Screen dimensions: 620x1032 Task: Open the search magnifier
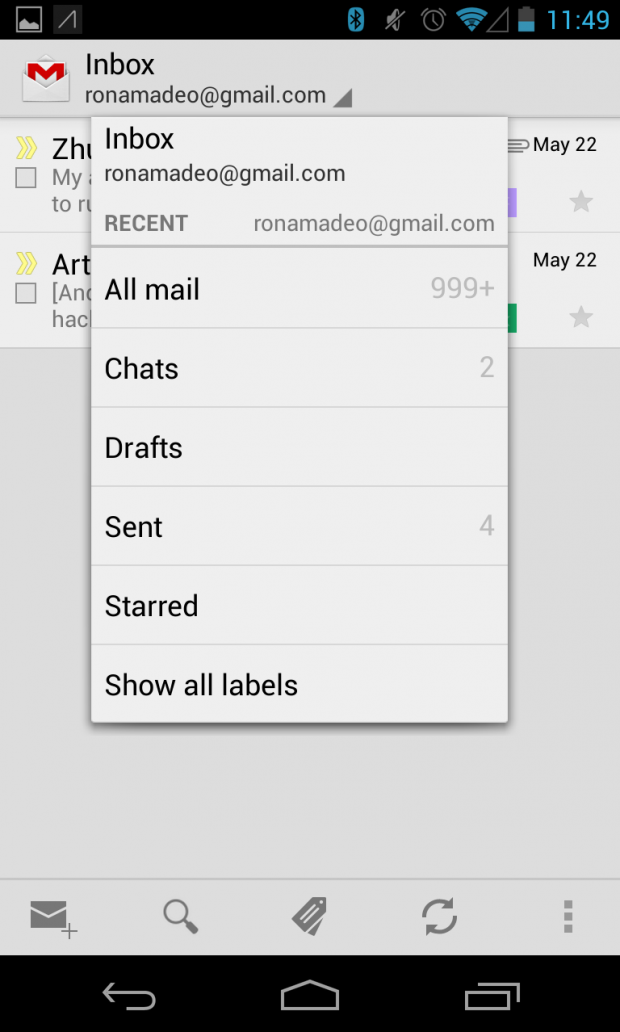181,916
